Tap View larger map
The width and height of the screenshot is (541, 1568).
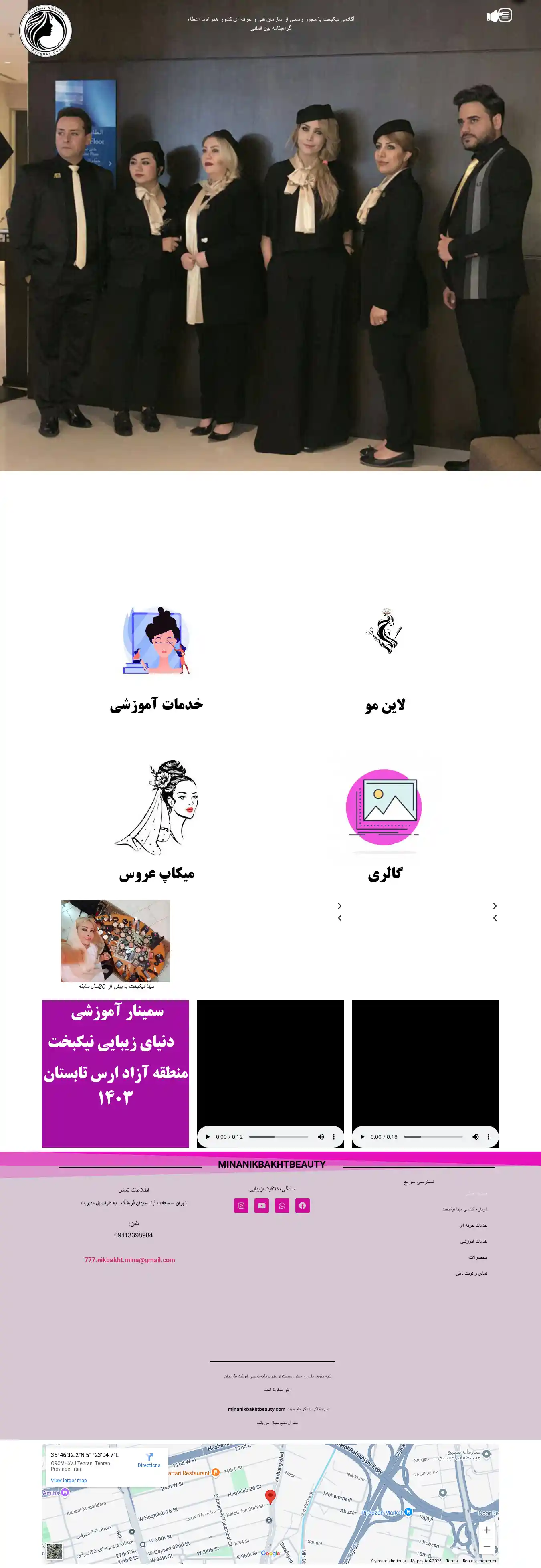[69, 1480]
